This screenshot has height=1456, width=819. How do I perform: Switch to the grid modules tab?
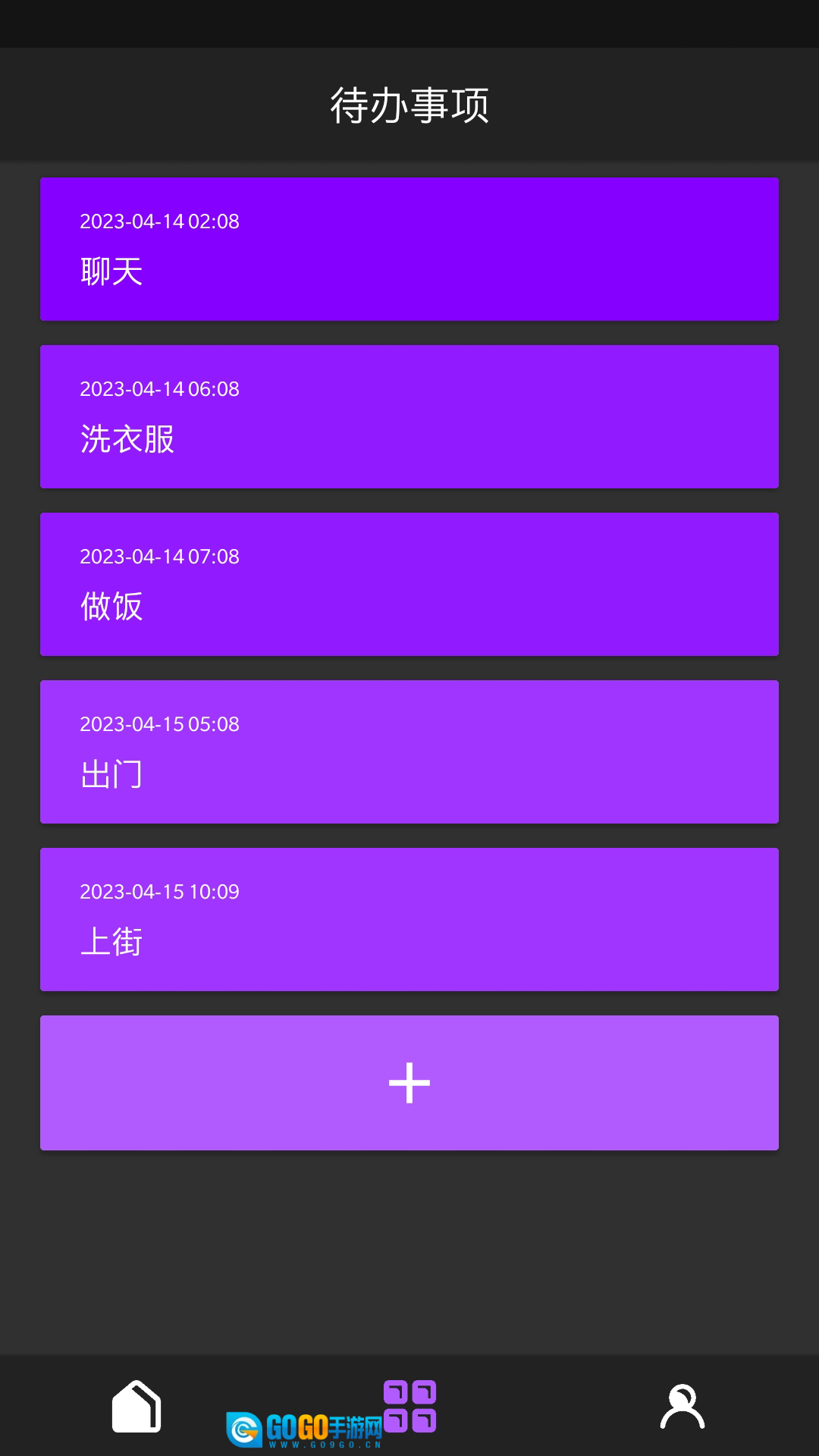410,1406
